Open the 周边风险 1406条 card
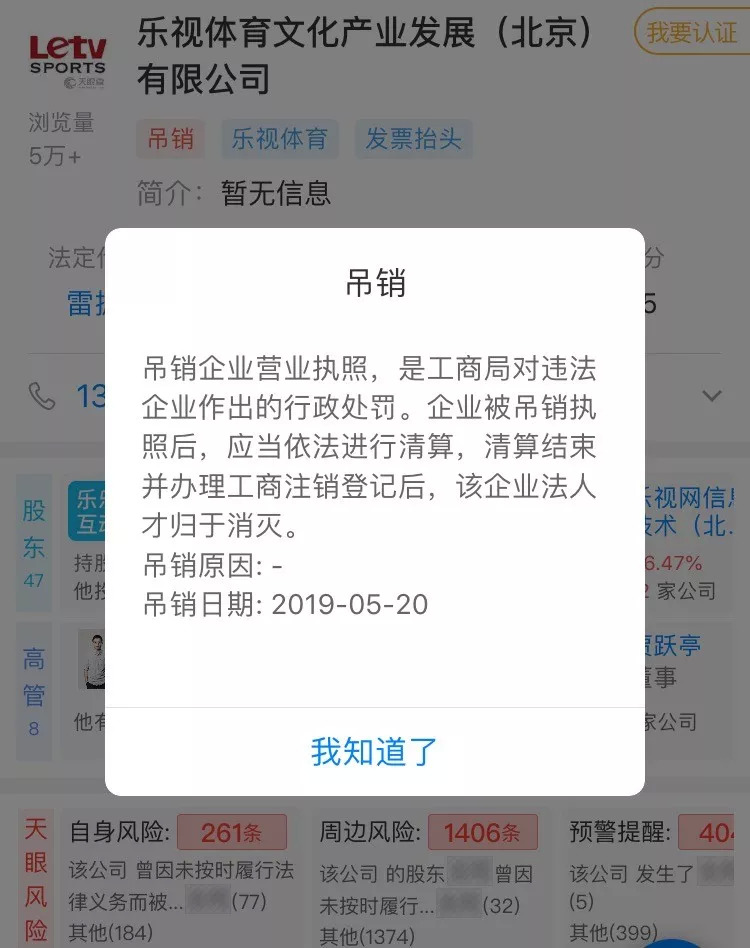Image resolution: width=750 pixels, height=948 pixels. 428,878
